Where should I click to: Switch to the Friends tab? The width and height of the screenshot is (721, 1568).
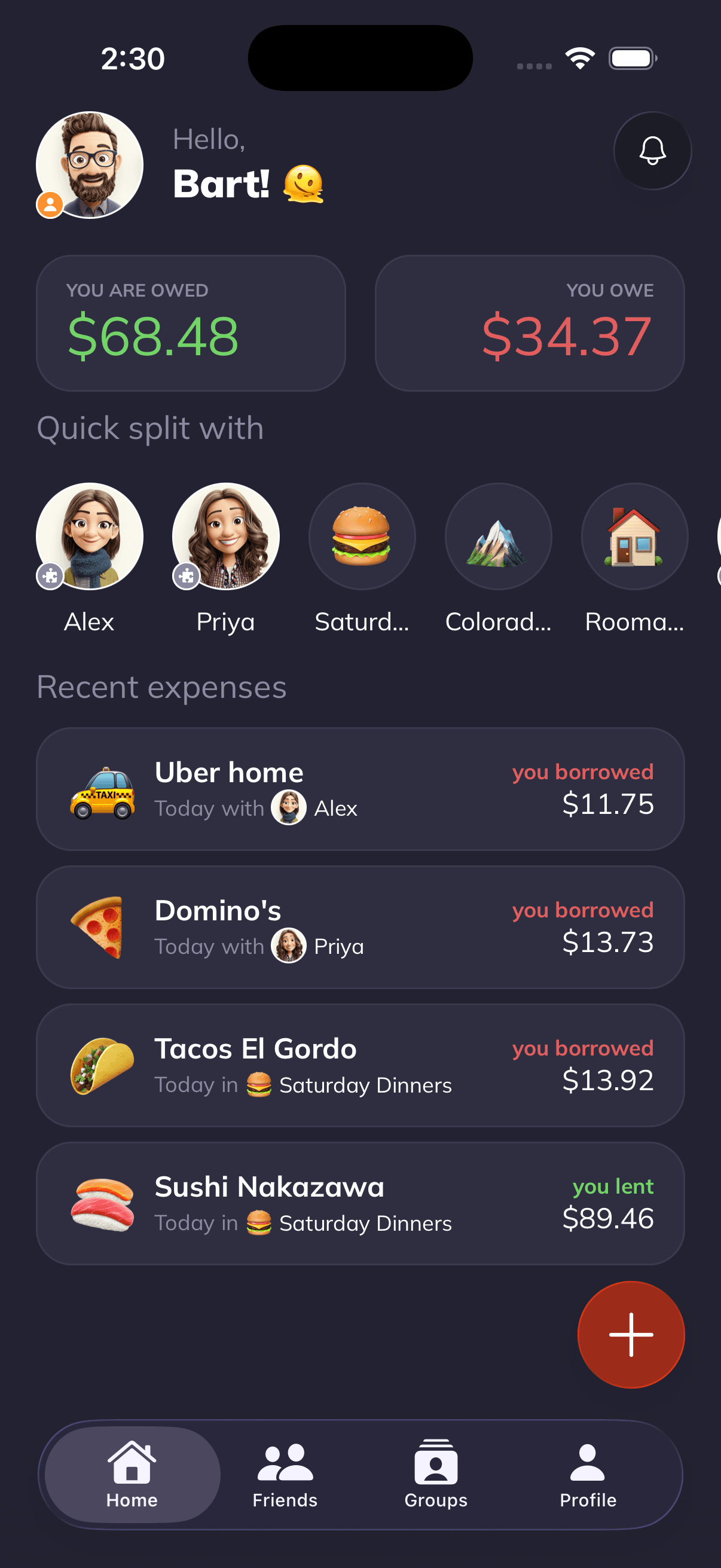tap(284, 1473)
